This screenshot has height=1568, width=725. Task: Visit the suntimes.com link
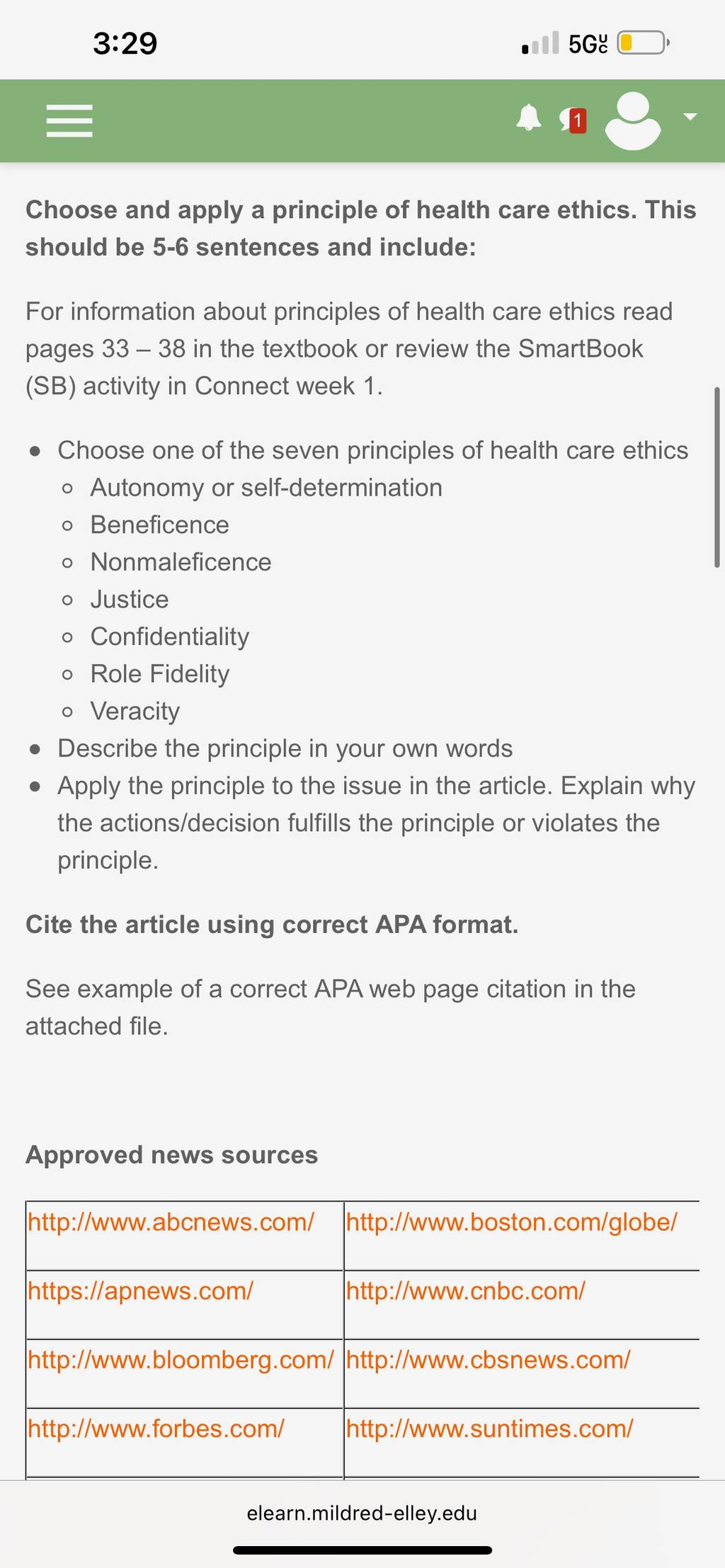490,1429
